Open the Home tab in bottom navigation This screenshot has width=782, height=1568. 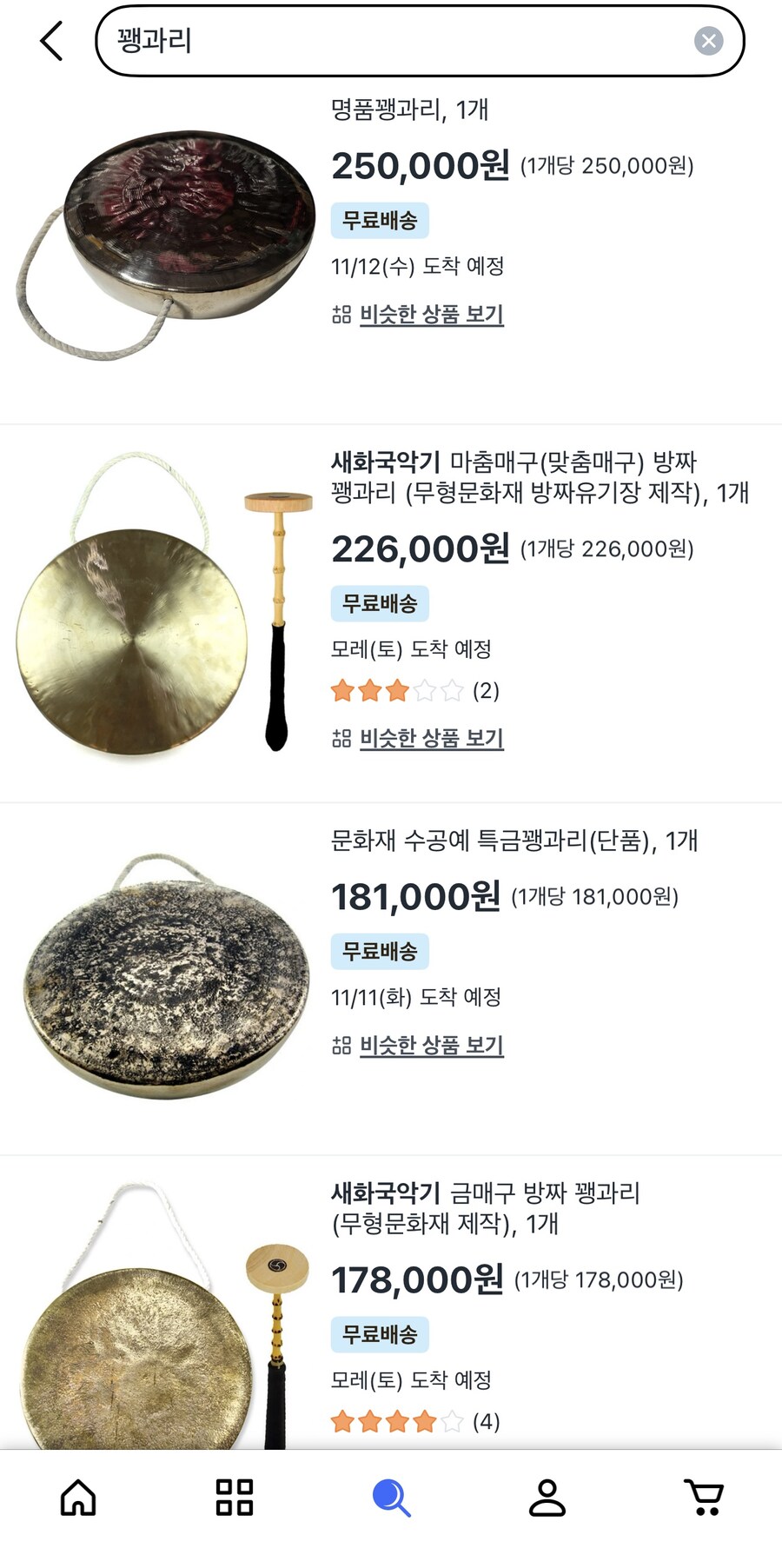coord(77,1498)
